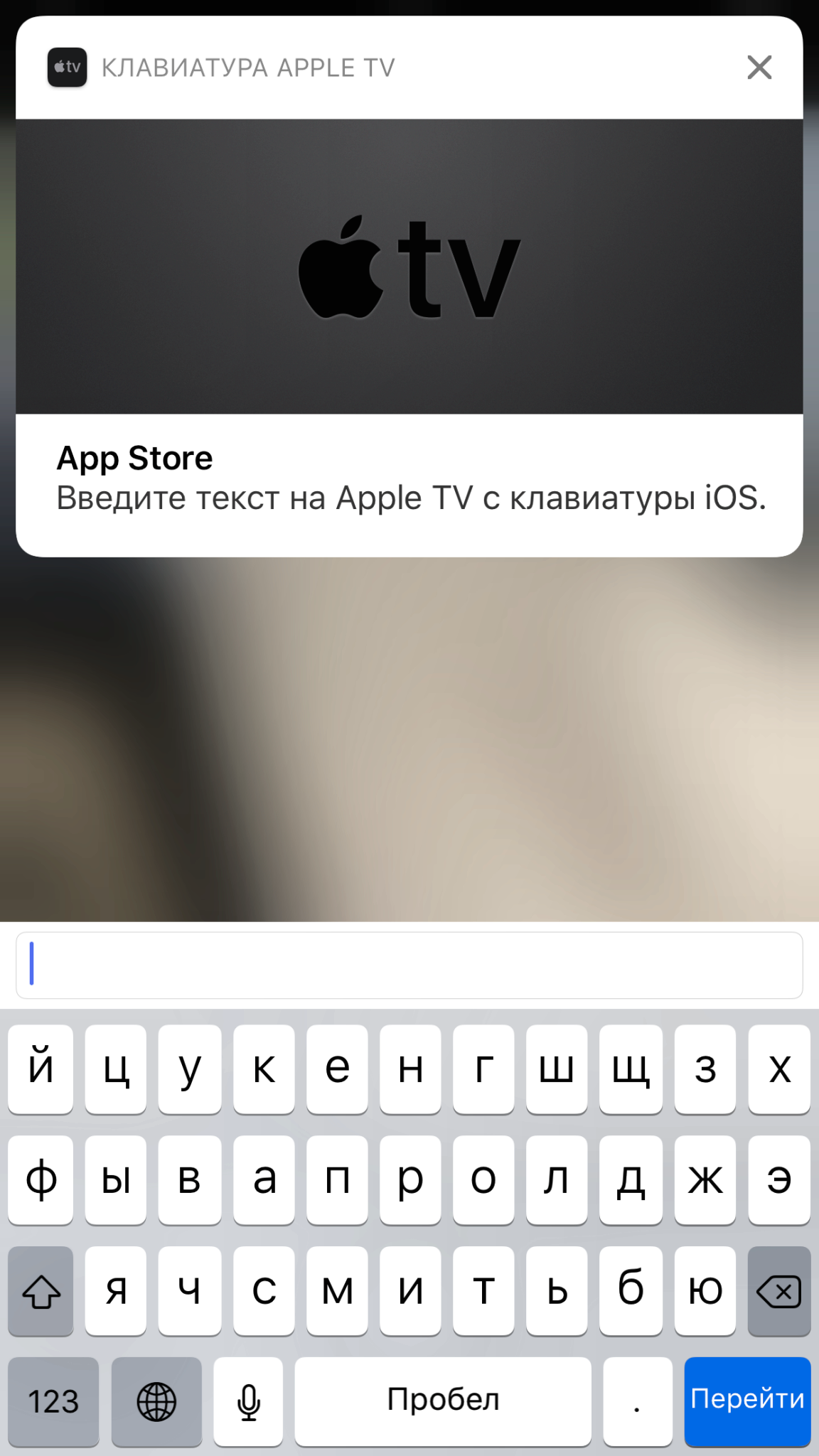This screenshot has width=819, height=1456.
Task: Switch to the 123 numeric keyboard
Action: point(53,1401)
